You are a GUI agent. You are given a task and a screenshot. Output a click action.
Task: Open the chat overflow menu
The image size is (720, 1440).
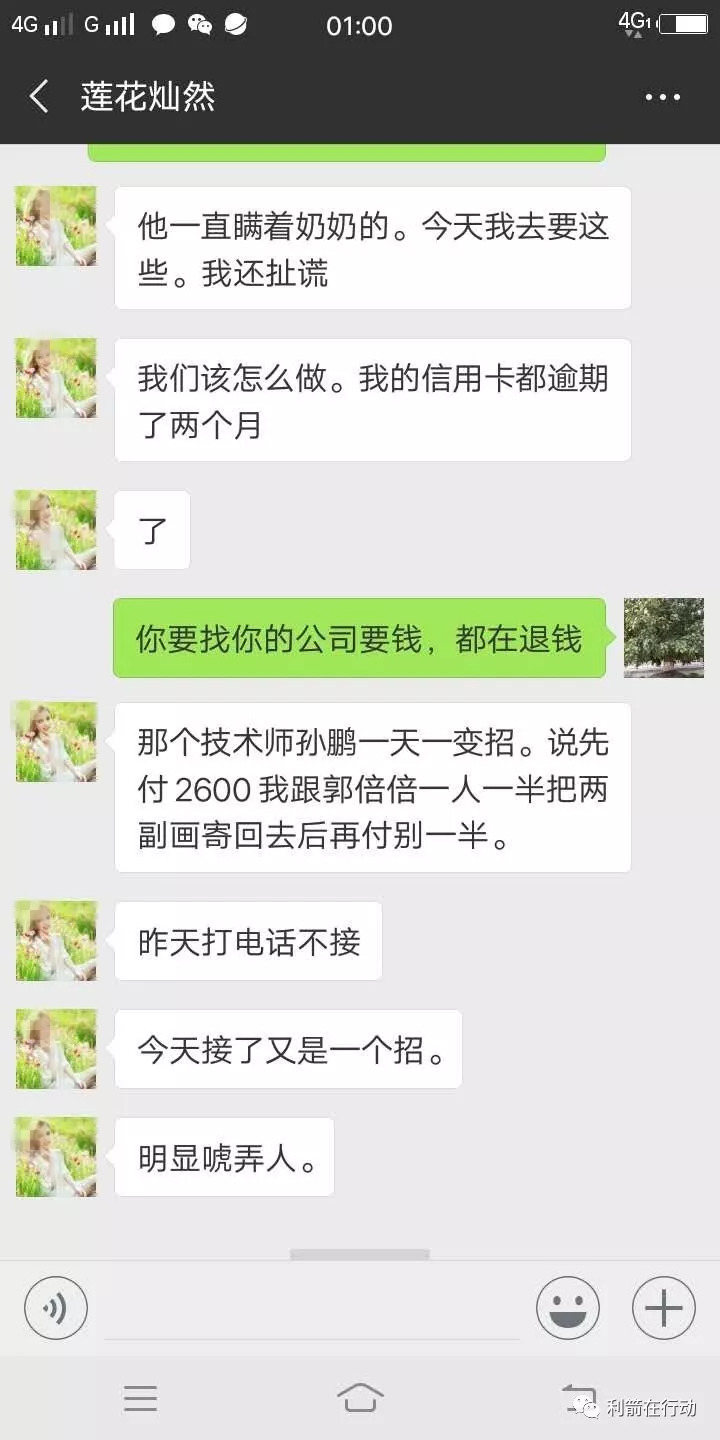(662, 97)
